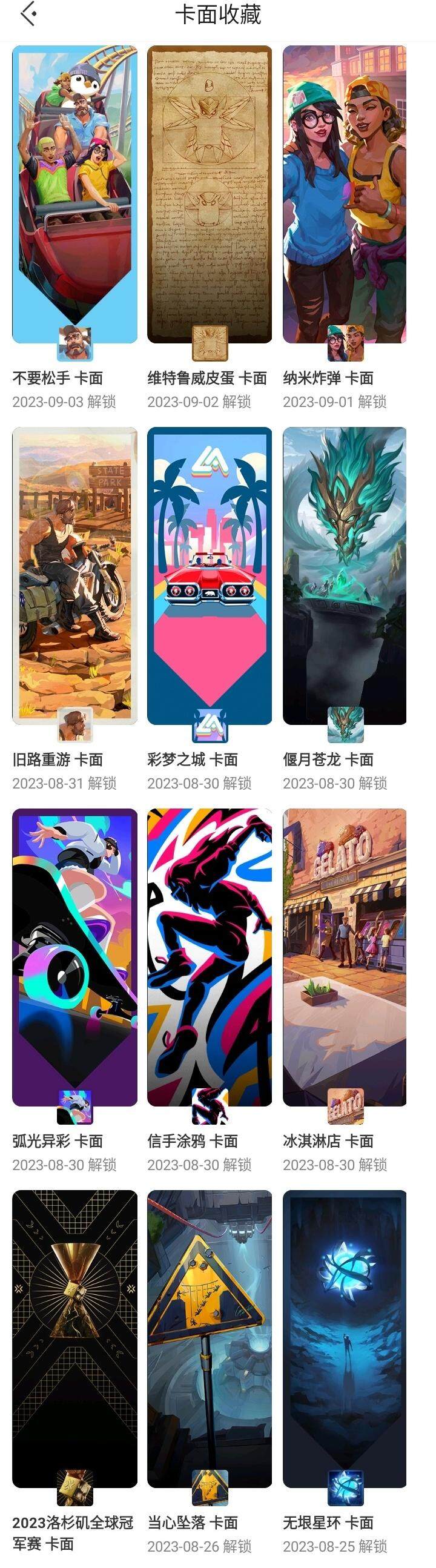
Task: Go back using the top arrow
Action: point(28,15)
